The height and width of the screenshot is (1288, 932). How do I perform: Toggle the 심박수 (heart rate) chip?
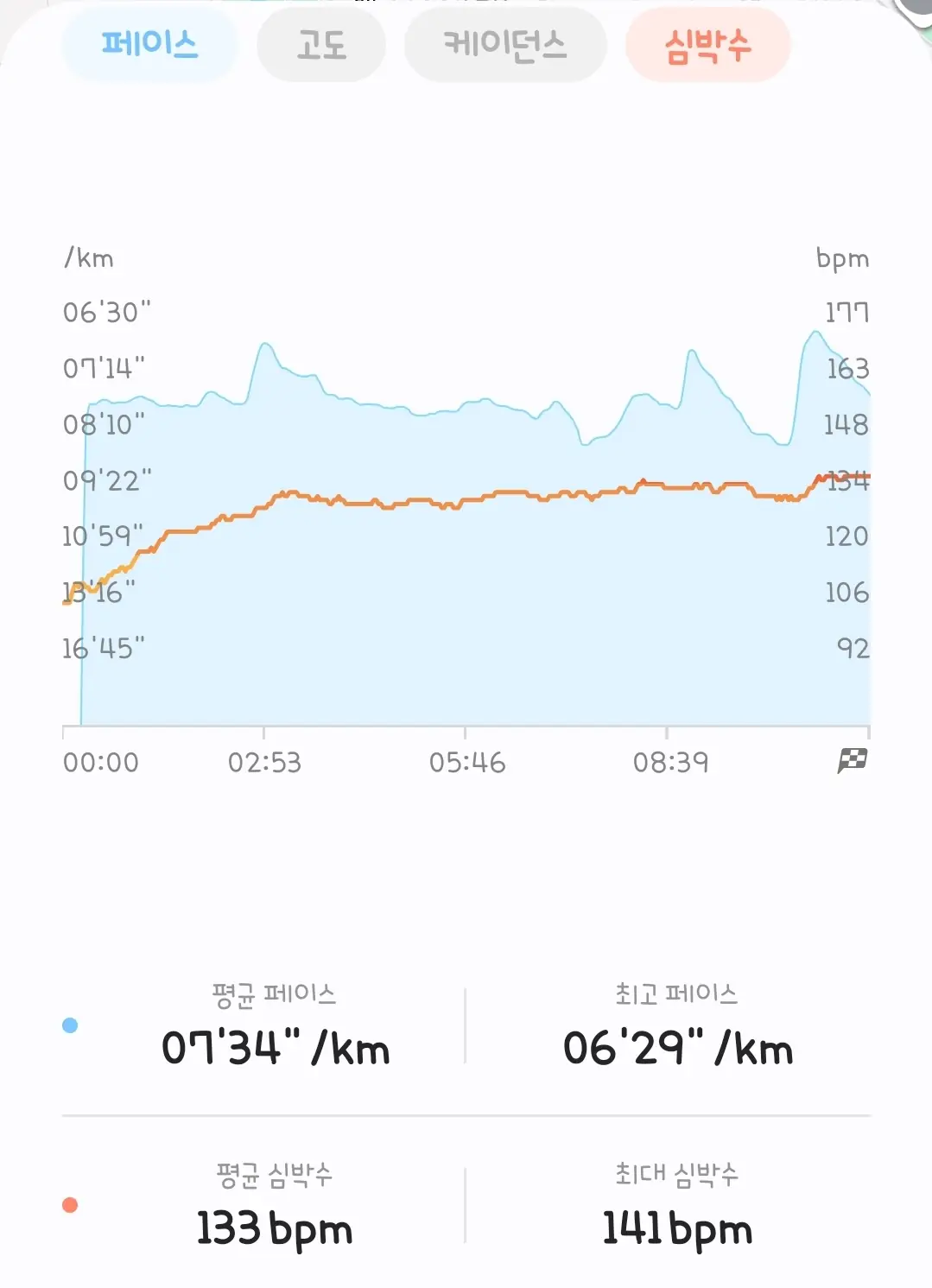[x=707, y=45]
